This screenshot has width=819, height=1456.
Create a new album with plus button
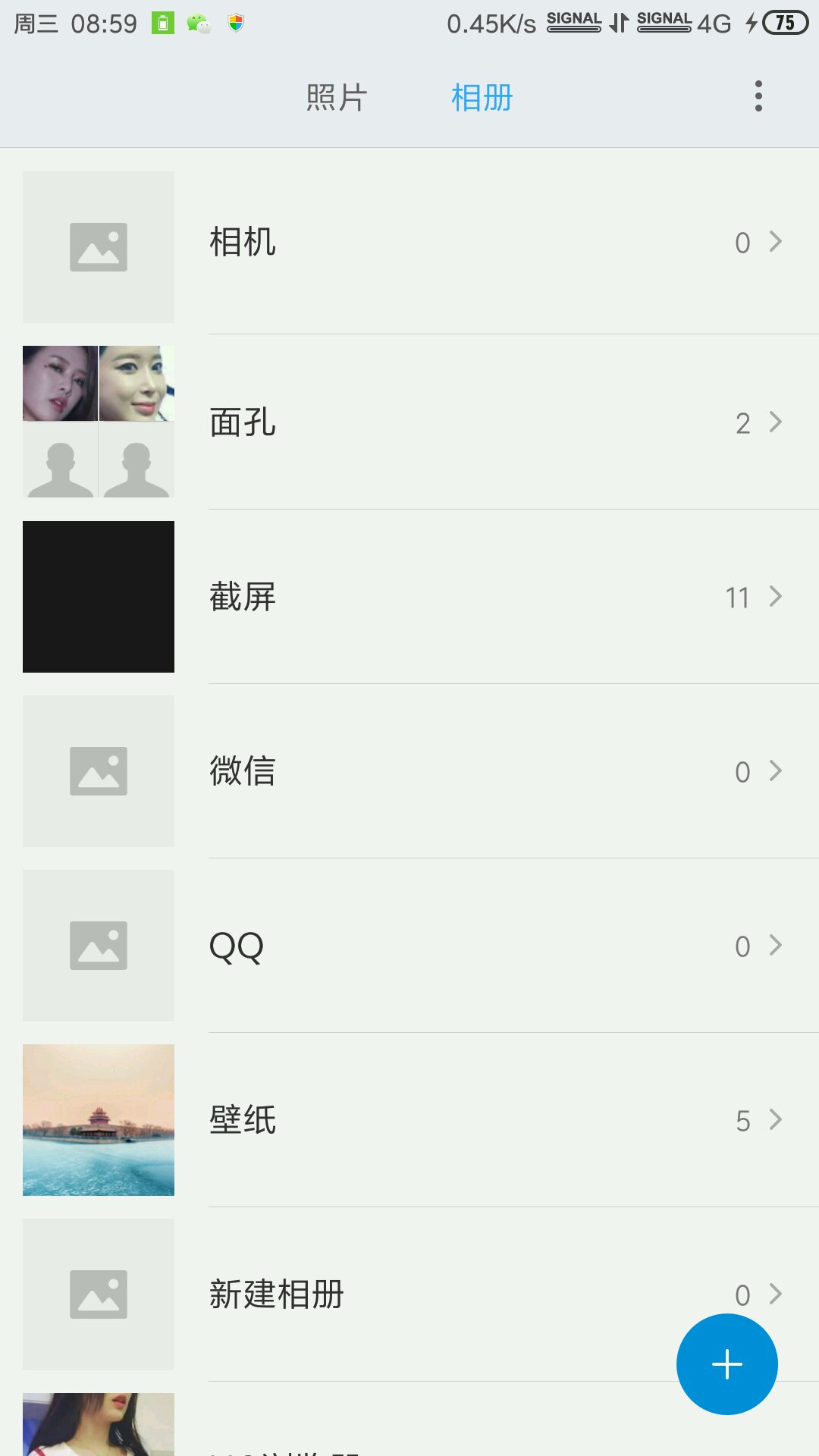(x=726, y=1364)
